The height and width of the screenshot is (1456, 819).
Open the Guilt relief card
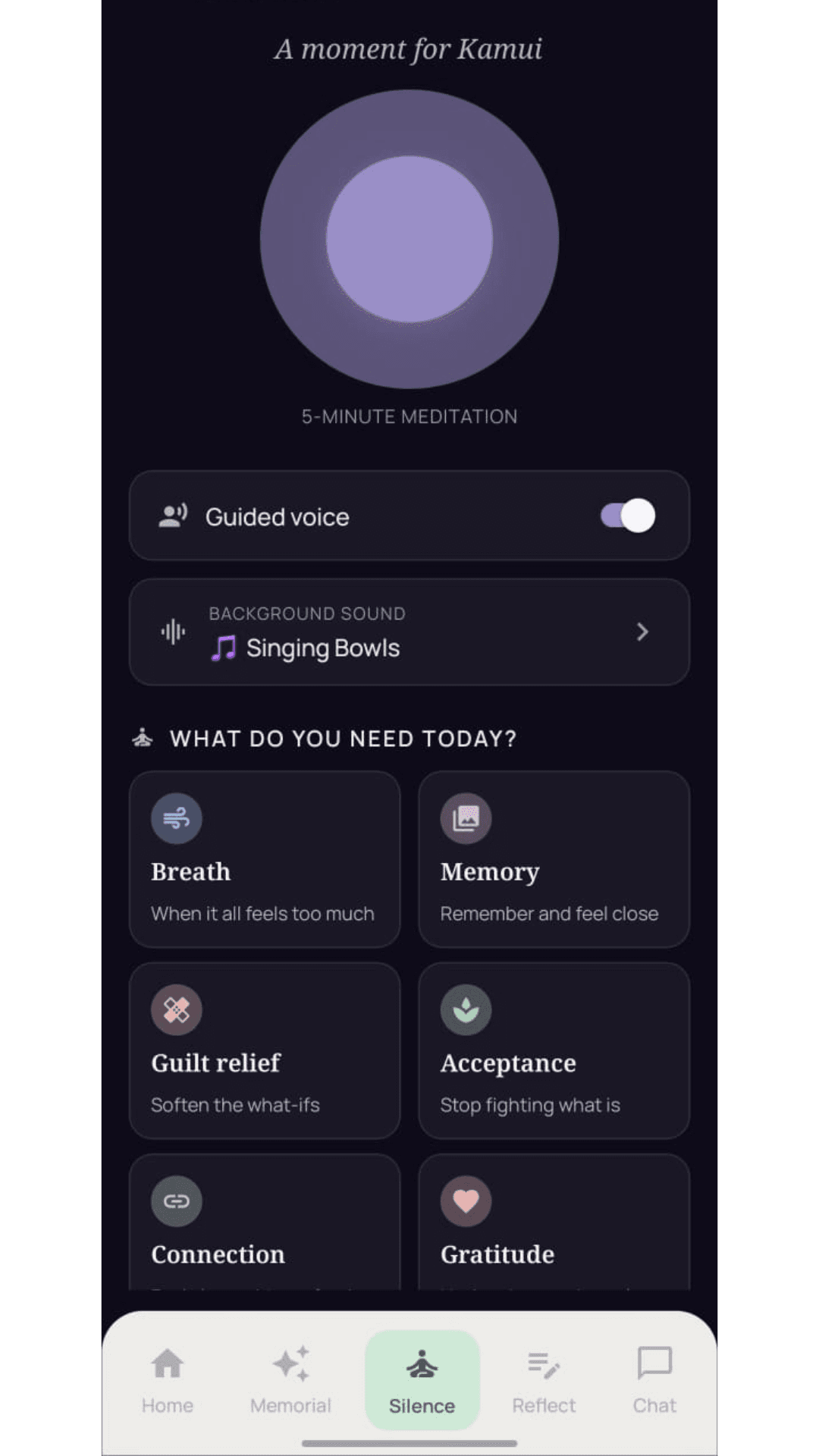click(265, 1050)
